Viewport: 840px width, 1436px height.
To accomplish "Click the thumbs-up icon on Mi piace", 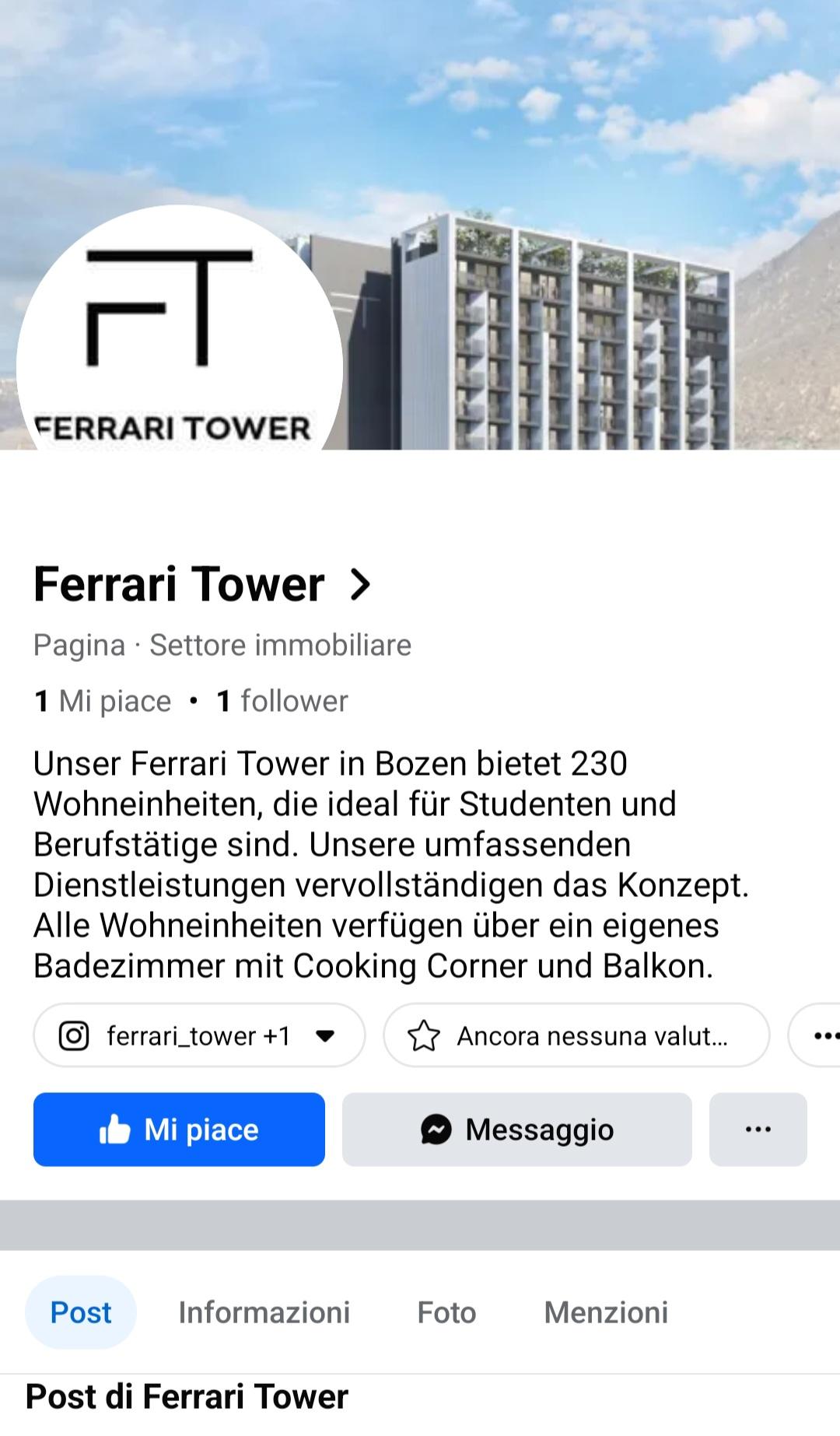I will (117, 1130).
